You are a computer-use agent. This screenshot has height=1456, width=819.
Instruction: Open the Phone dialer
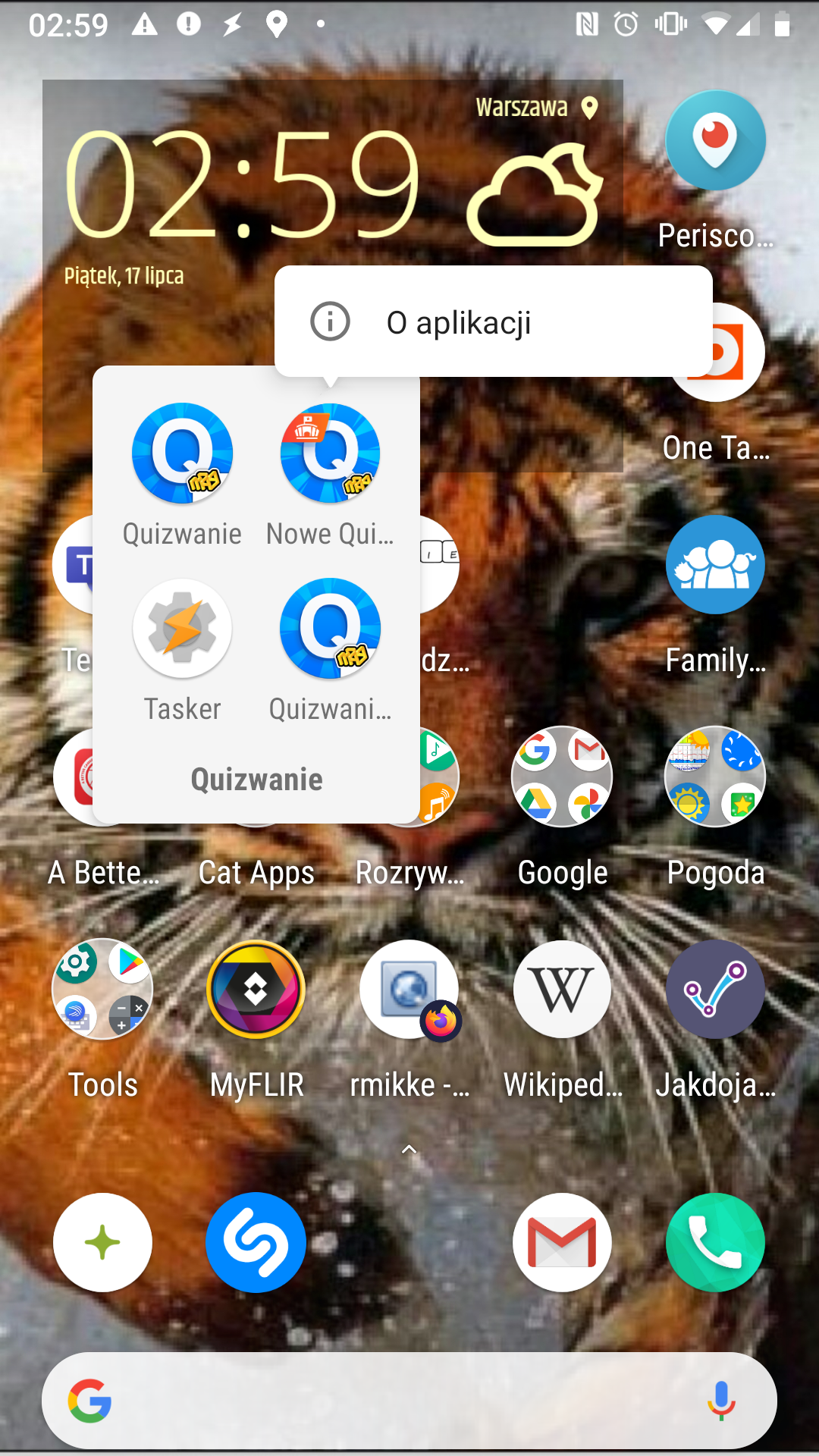[x=715, y=1242]
